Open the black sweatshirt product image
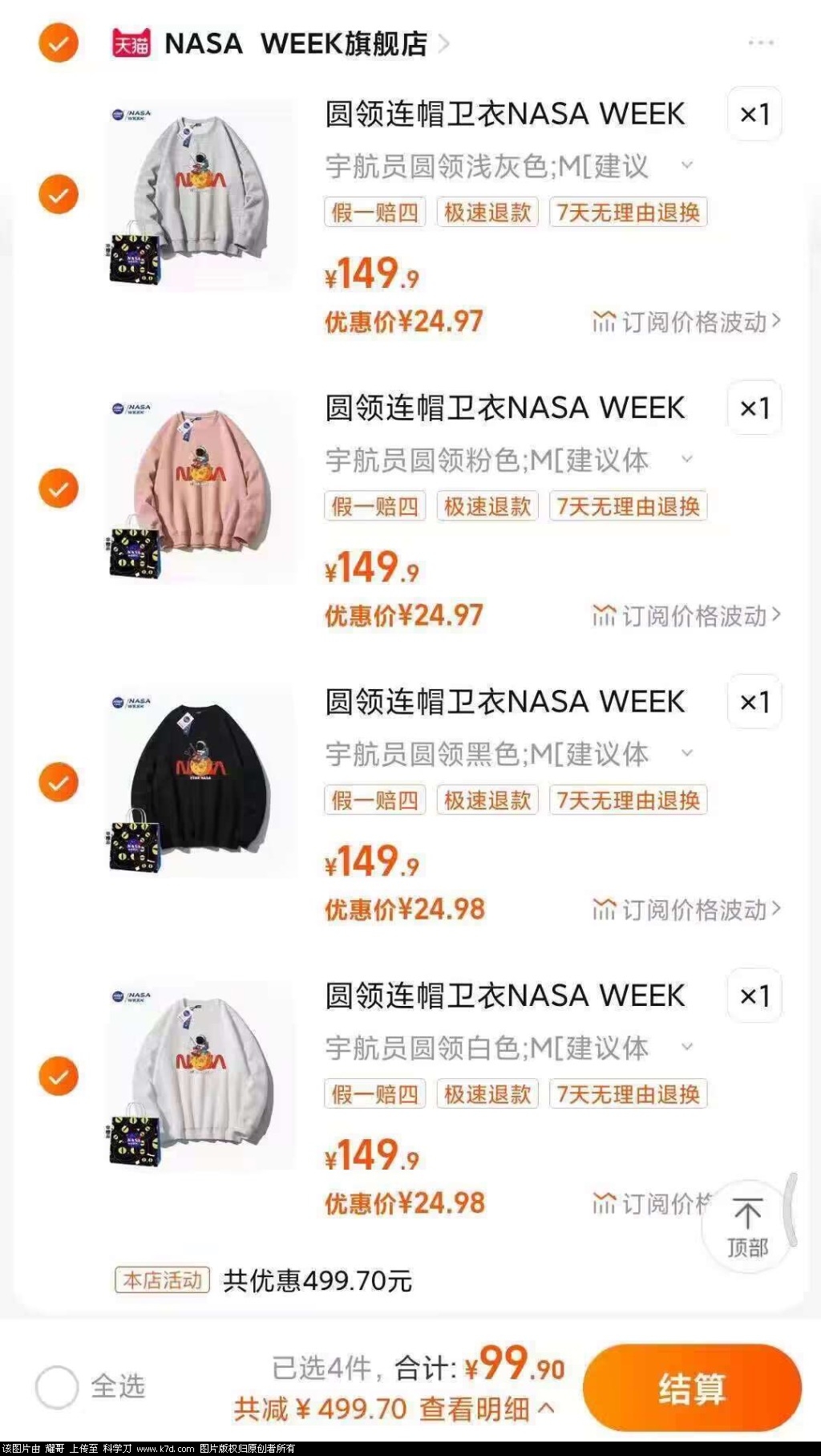This screenshot has width=821, height=1456. (200, 782)
